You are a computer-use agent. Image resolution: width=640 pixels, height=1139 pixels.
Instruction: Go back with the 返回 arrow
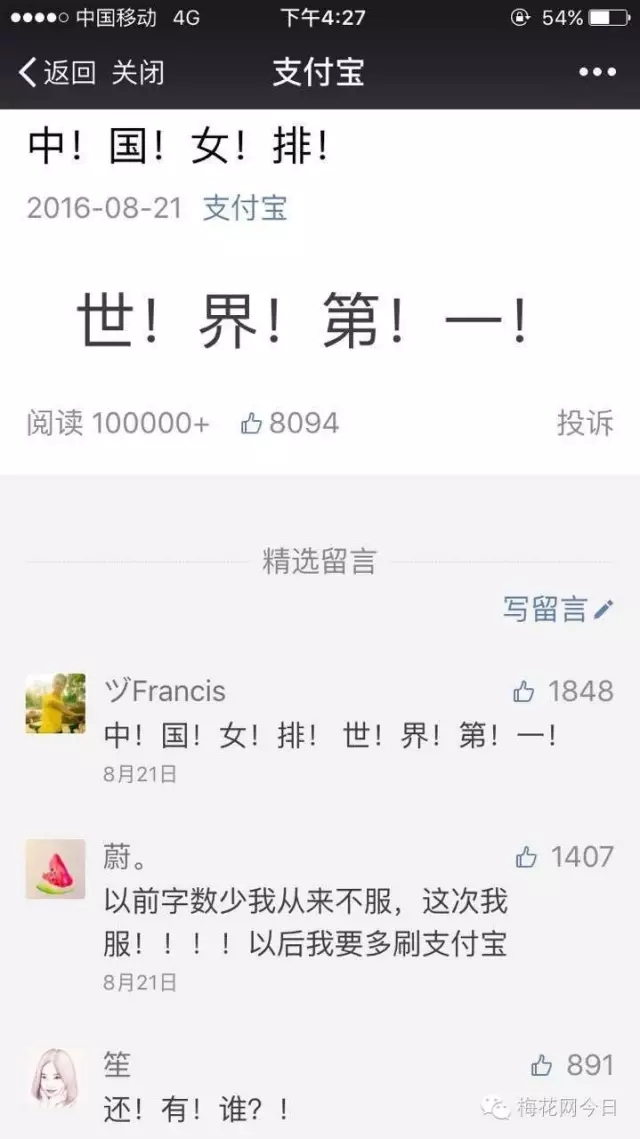56,72
